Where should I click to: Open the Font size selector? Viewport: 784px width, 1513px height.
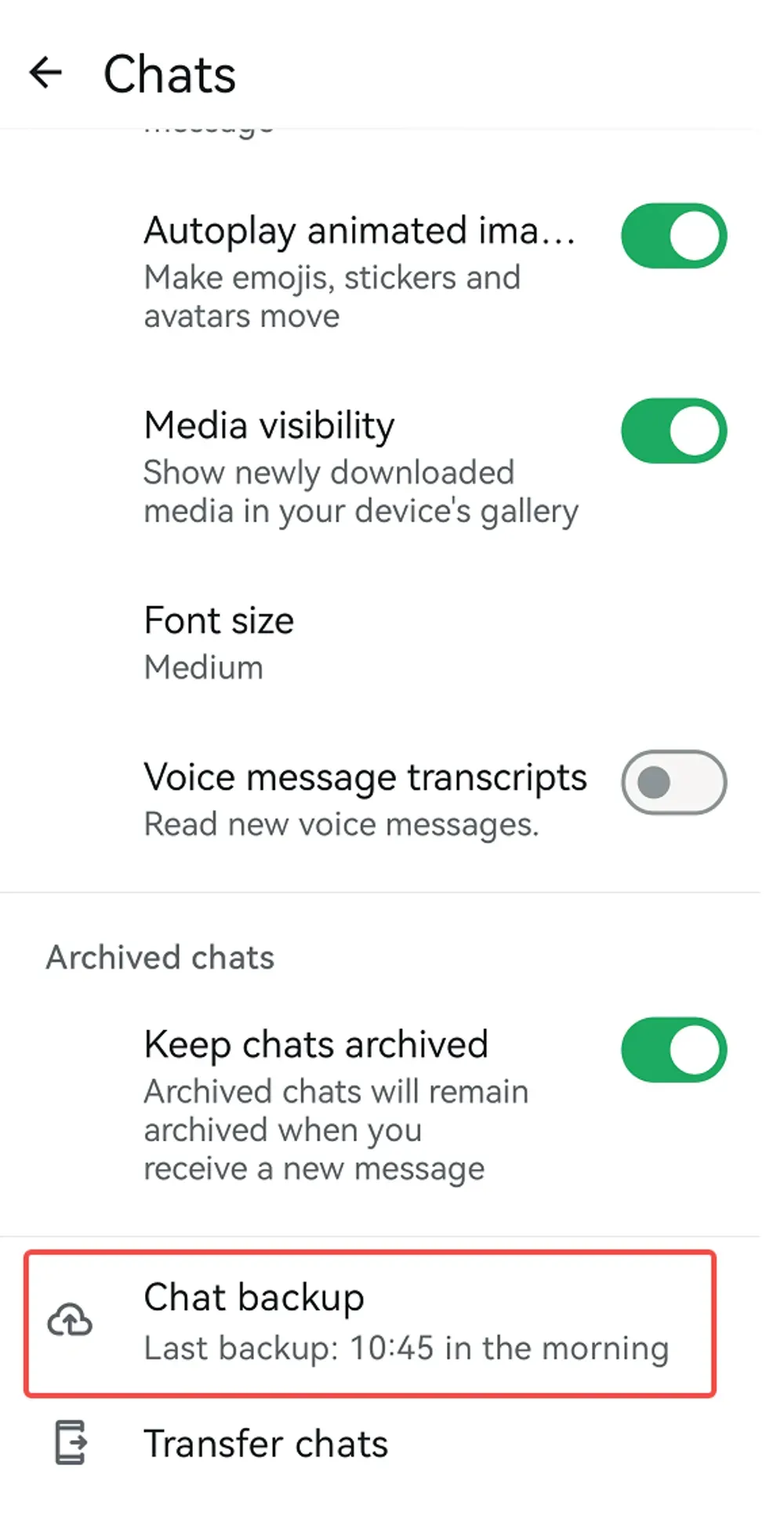219,620
